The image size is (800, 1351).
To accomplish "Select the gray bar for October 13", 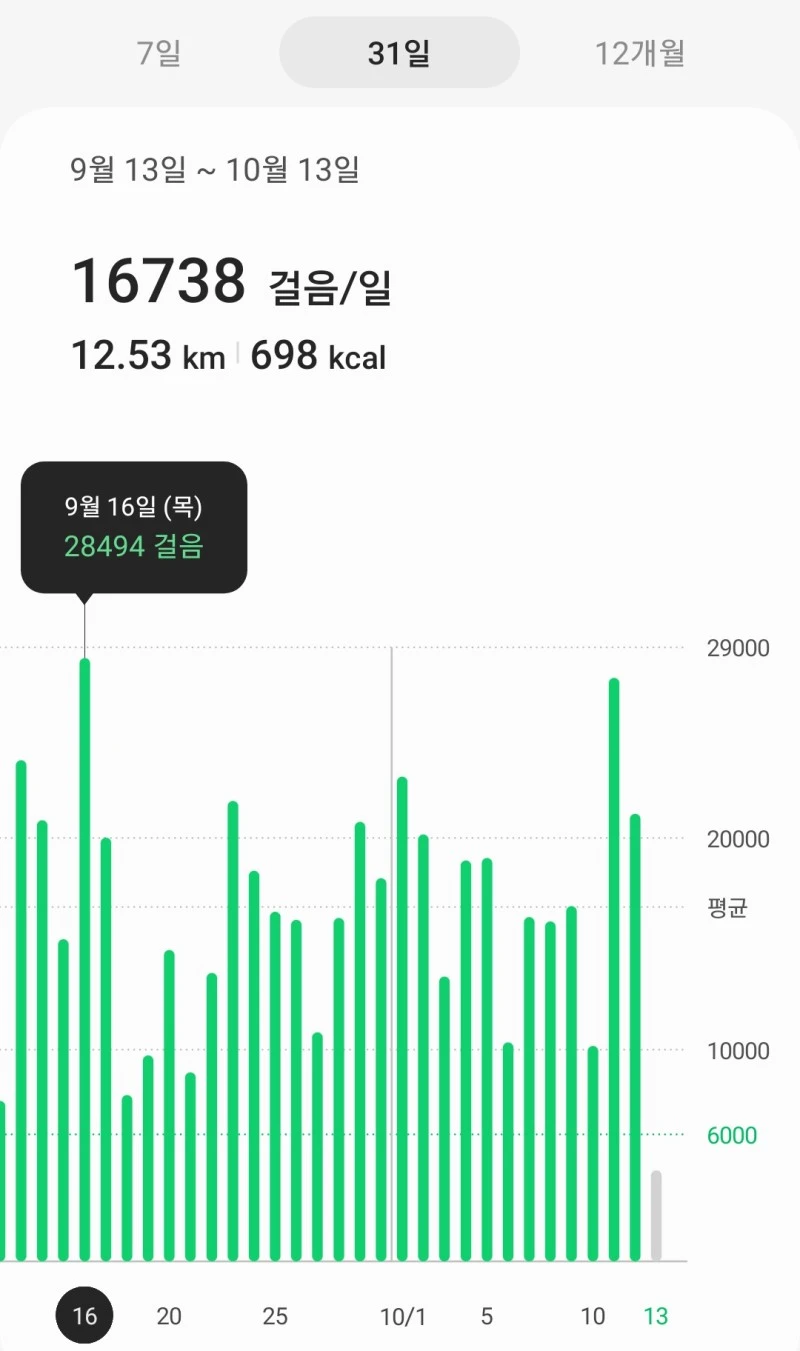I will pos(656,1215).
